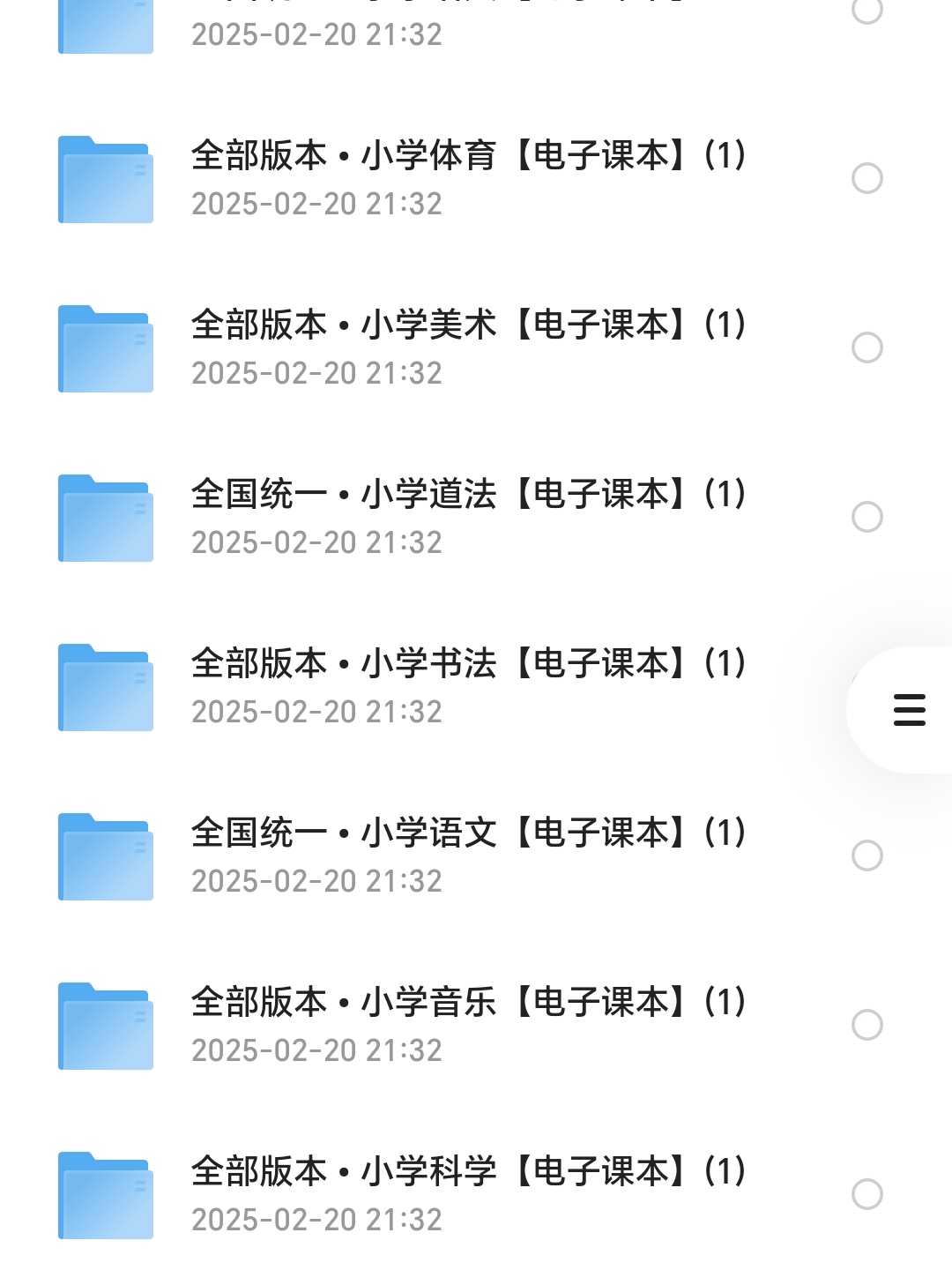Open the 小学美术 电子课本 folder
Screen dimensions: 952x1270
click(x=467, y=325)
